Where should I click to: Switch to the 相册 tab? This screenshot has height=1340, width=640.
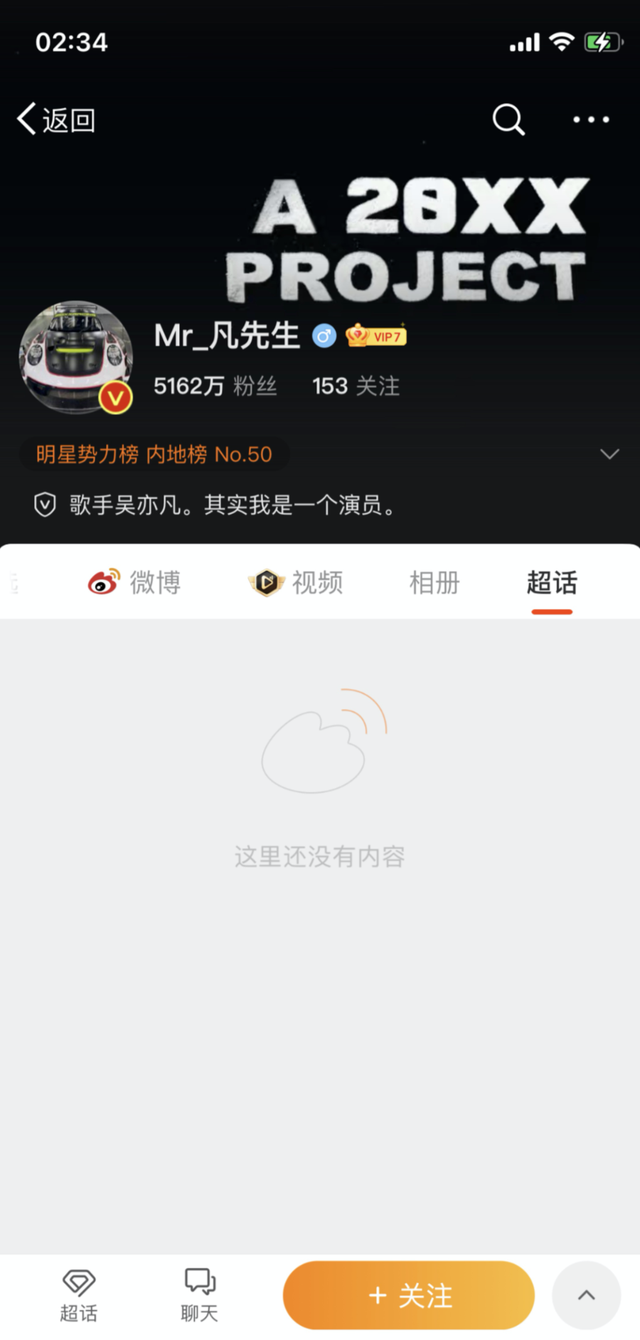click(x=434, y=582)
